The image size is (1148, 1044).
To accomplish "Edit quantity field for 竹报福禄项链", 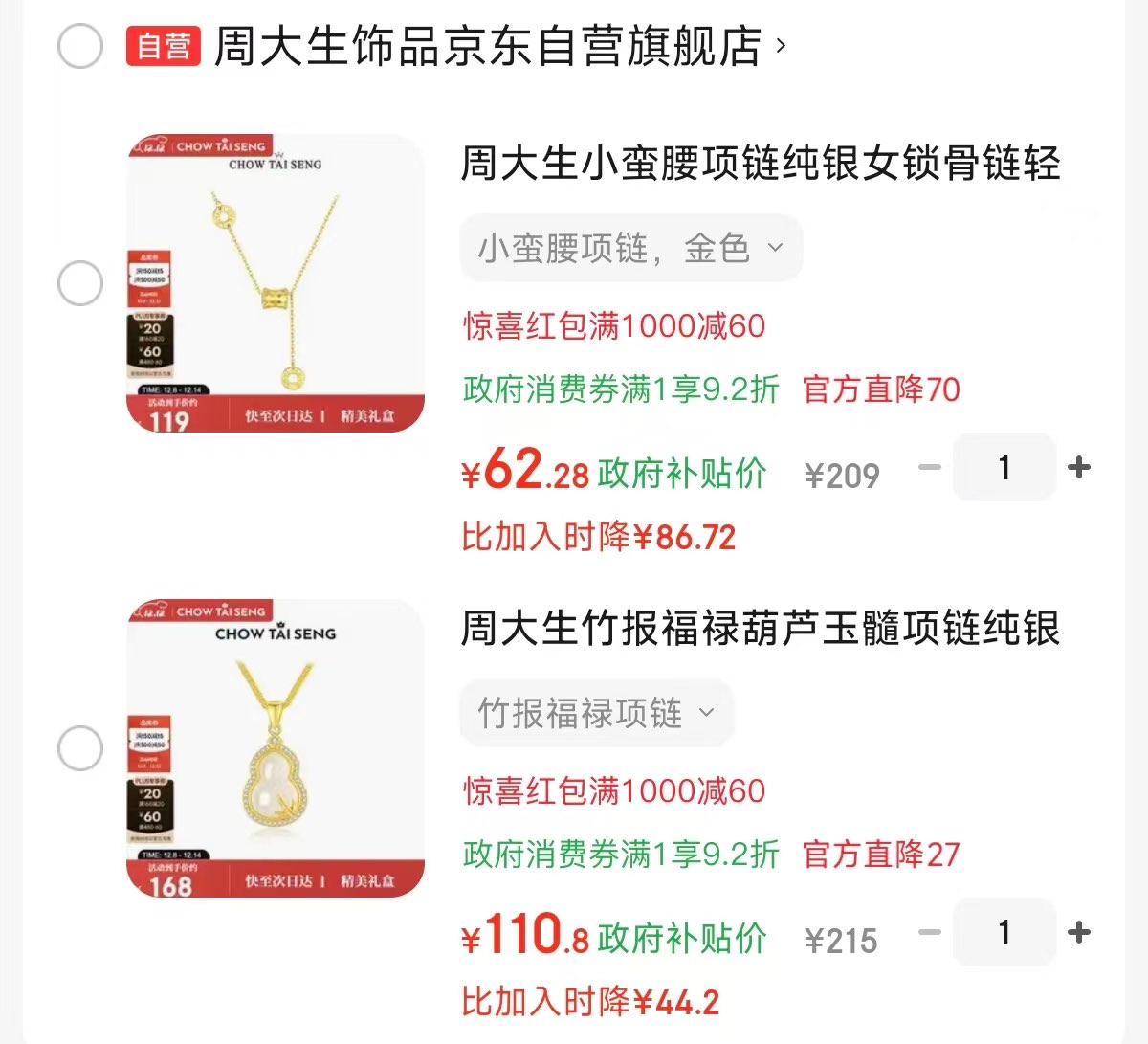I will click(x=1004, y=932).
